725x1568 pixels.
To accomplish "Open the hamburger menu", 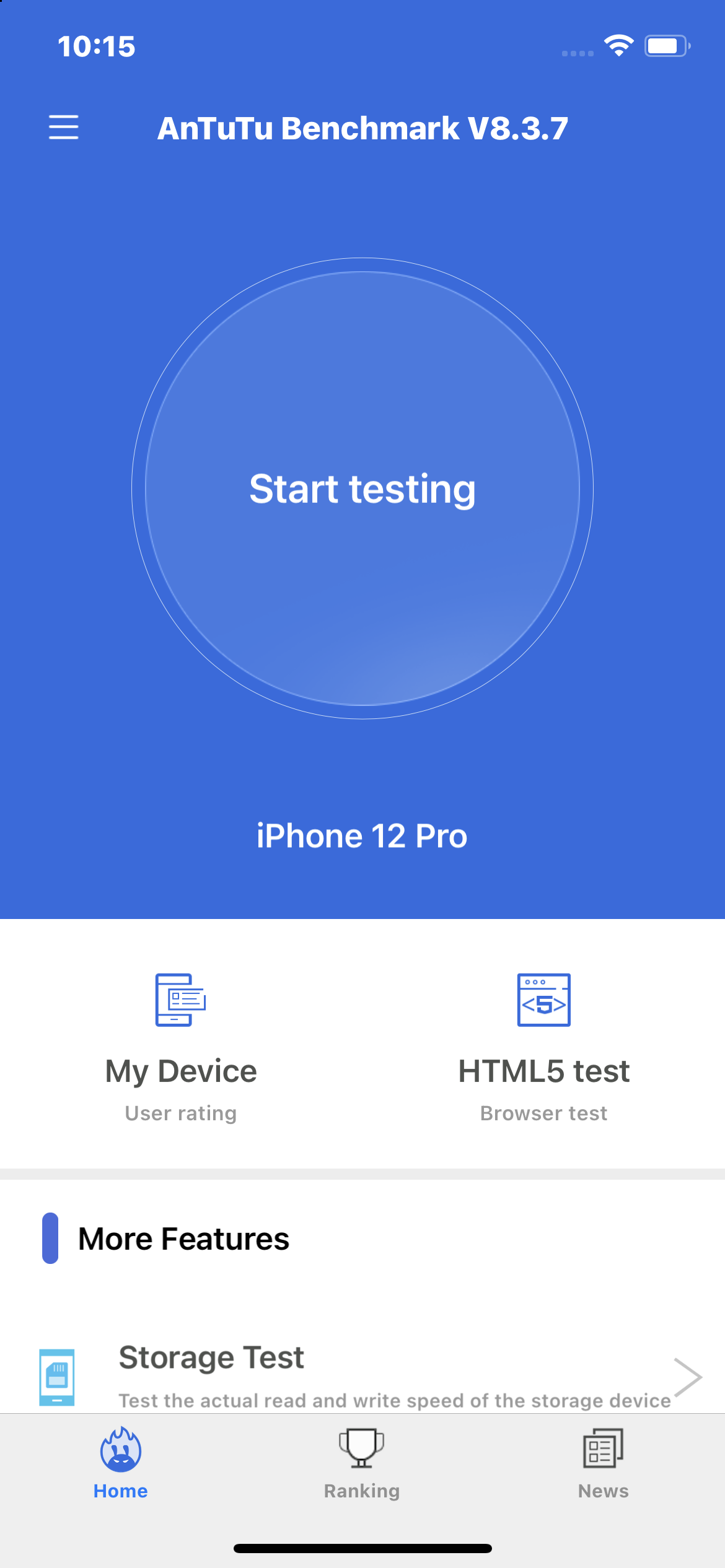I will (64, 127).
